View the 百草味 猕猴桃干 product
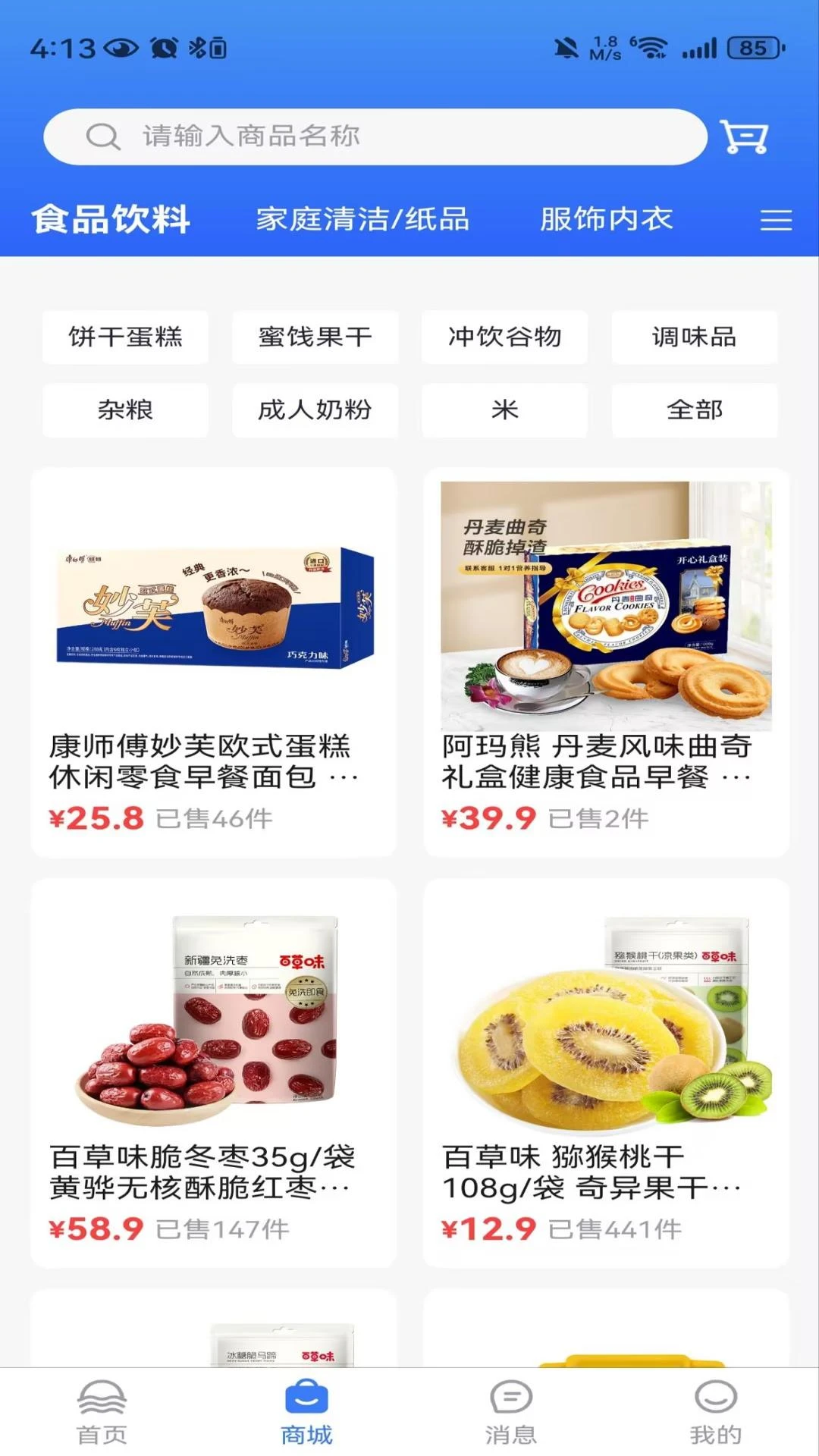 (x=606, y=1073)
